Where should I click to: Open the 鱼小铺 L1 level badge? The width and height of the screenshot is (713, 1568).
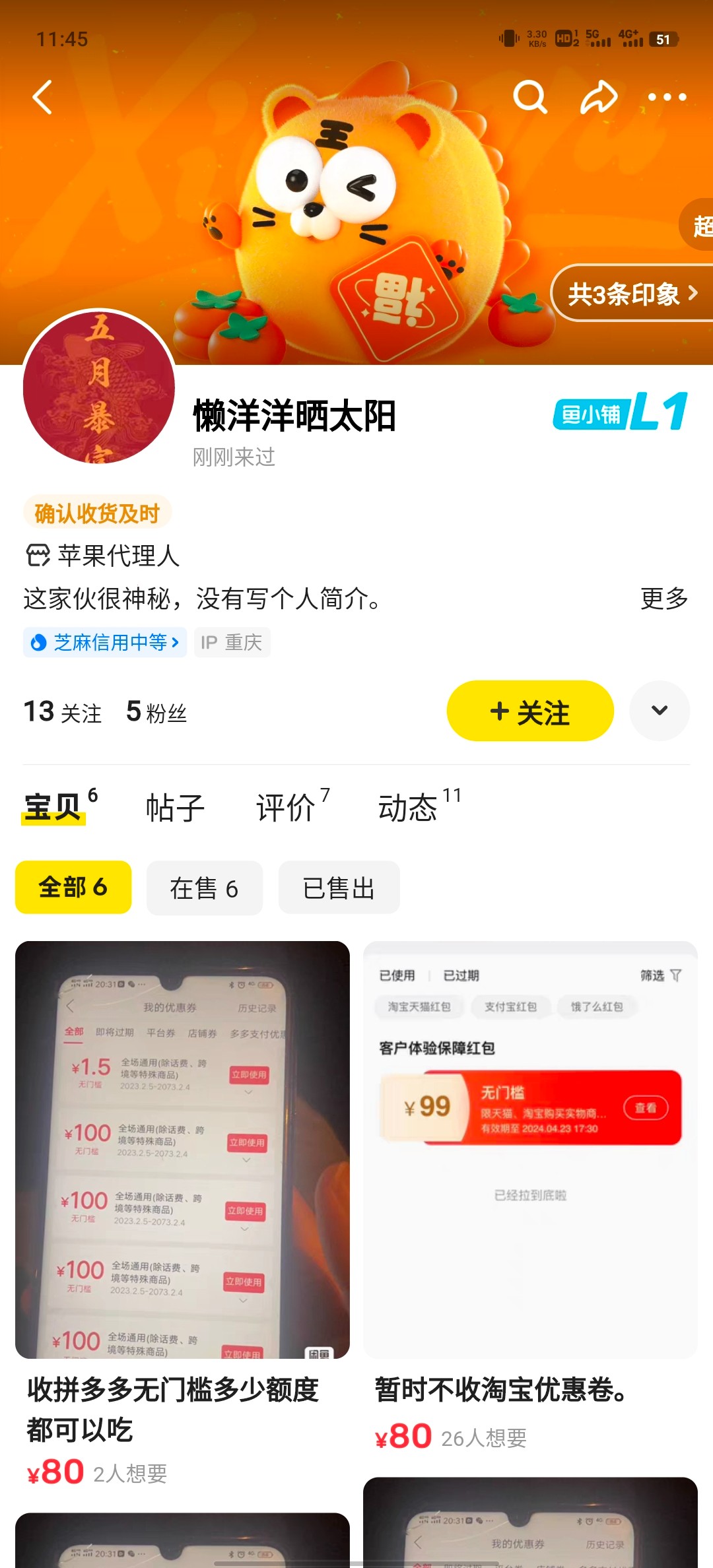620,412
